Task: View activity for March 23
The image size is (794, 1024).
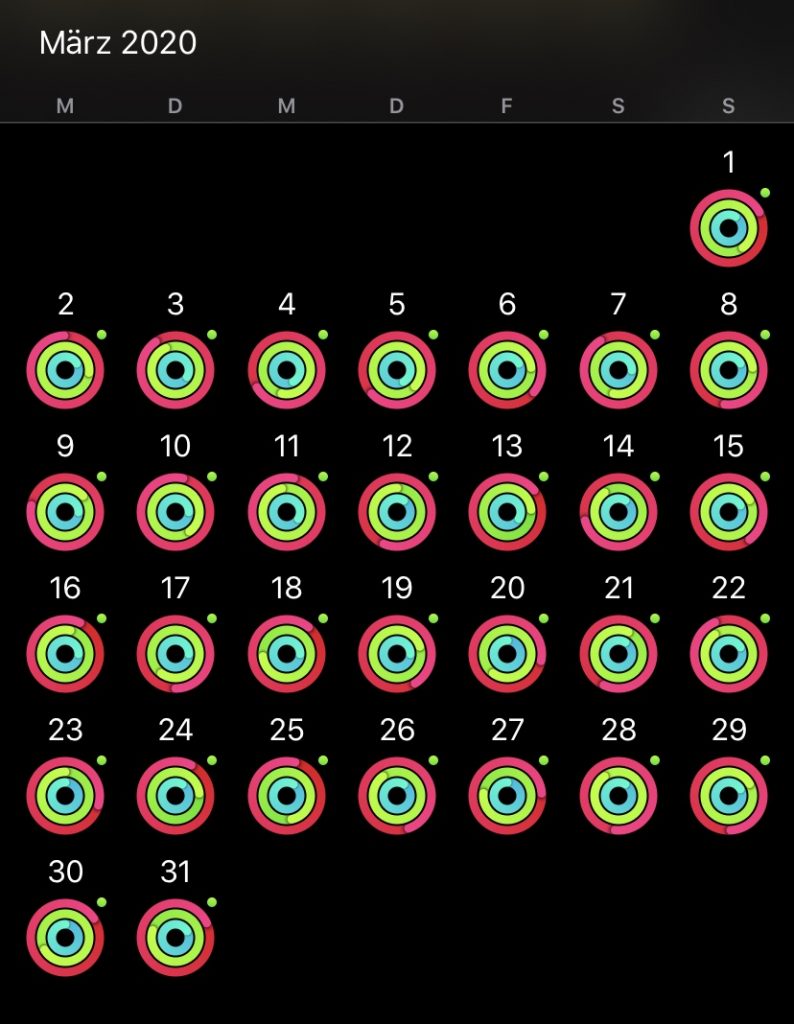Action: point(65,796)
